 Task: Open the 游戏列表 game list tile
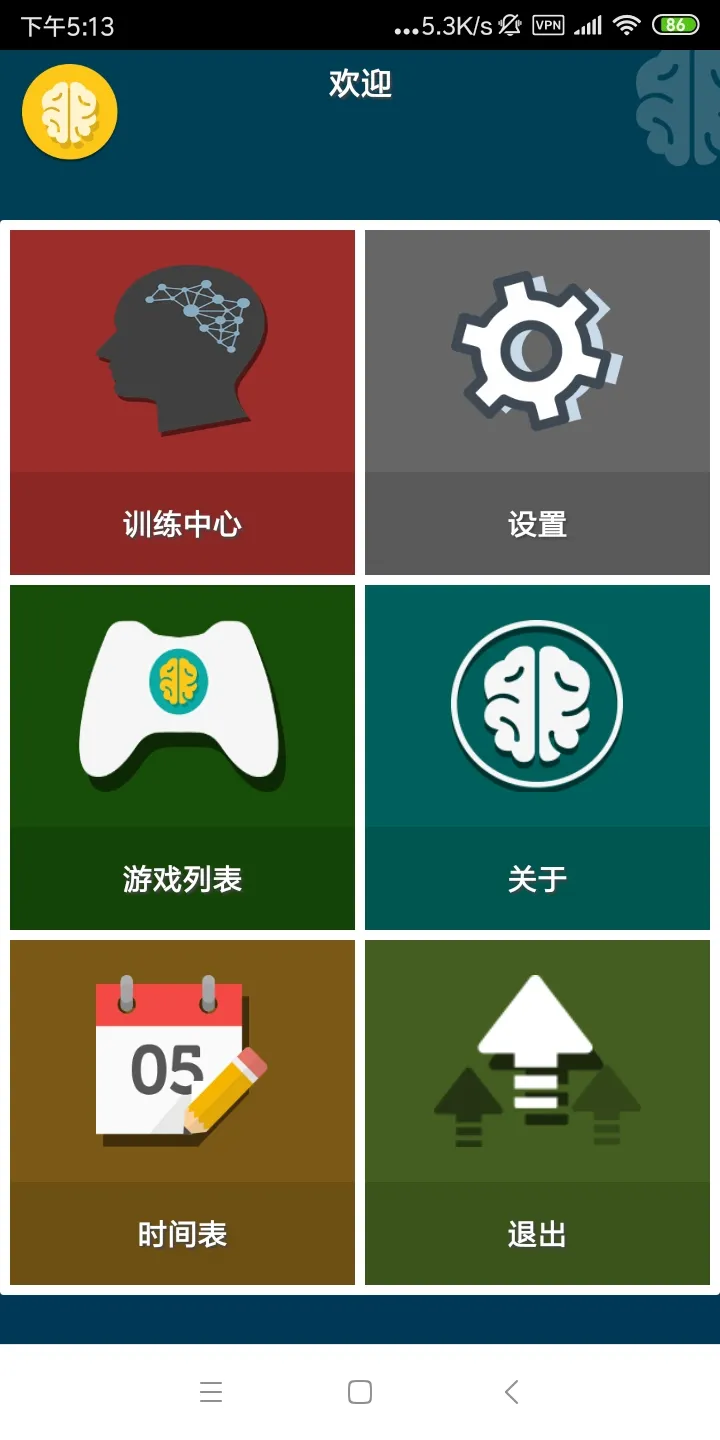182,757
